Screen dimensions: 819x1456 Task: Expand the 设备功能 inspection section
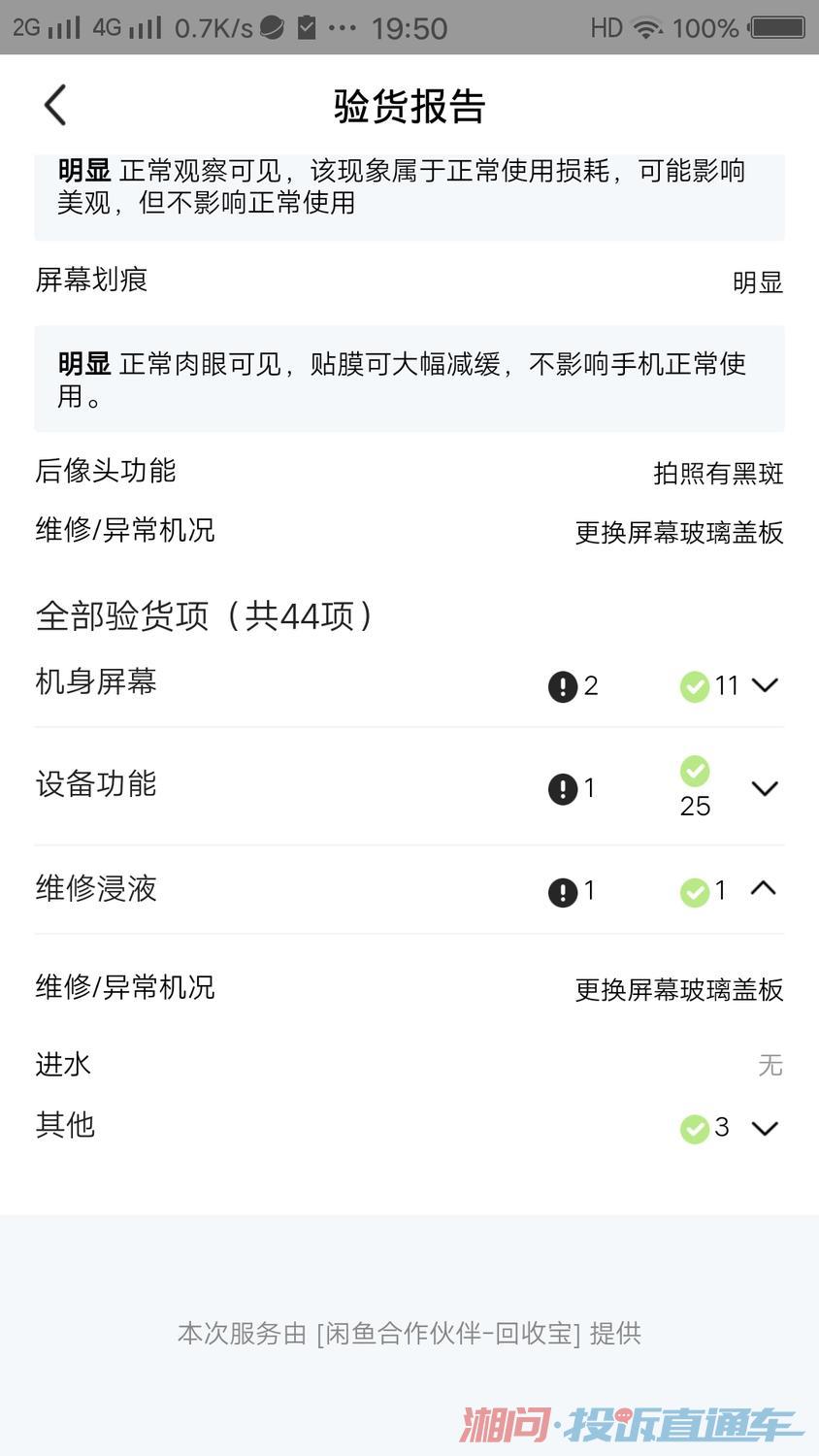pyautogui.click(x=765, y=788)
